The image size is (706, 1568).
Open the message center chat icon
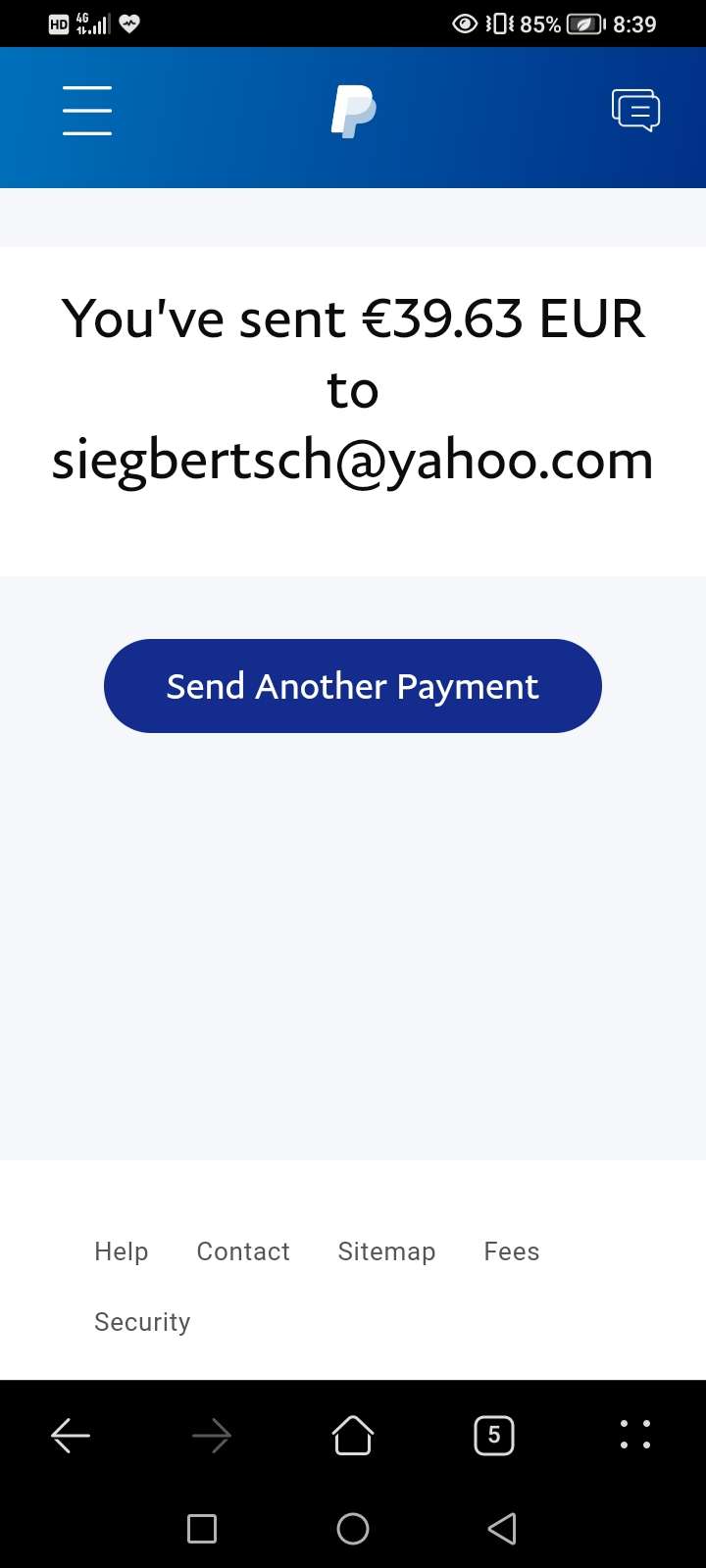pyautogui.click(x=635, y=110)
